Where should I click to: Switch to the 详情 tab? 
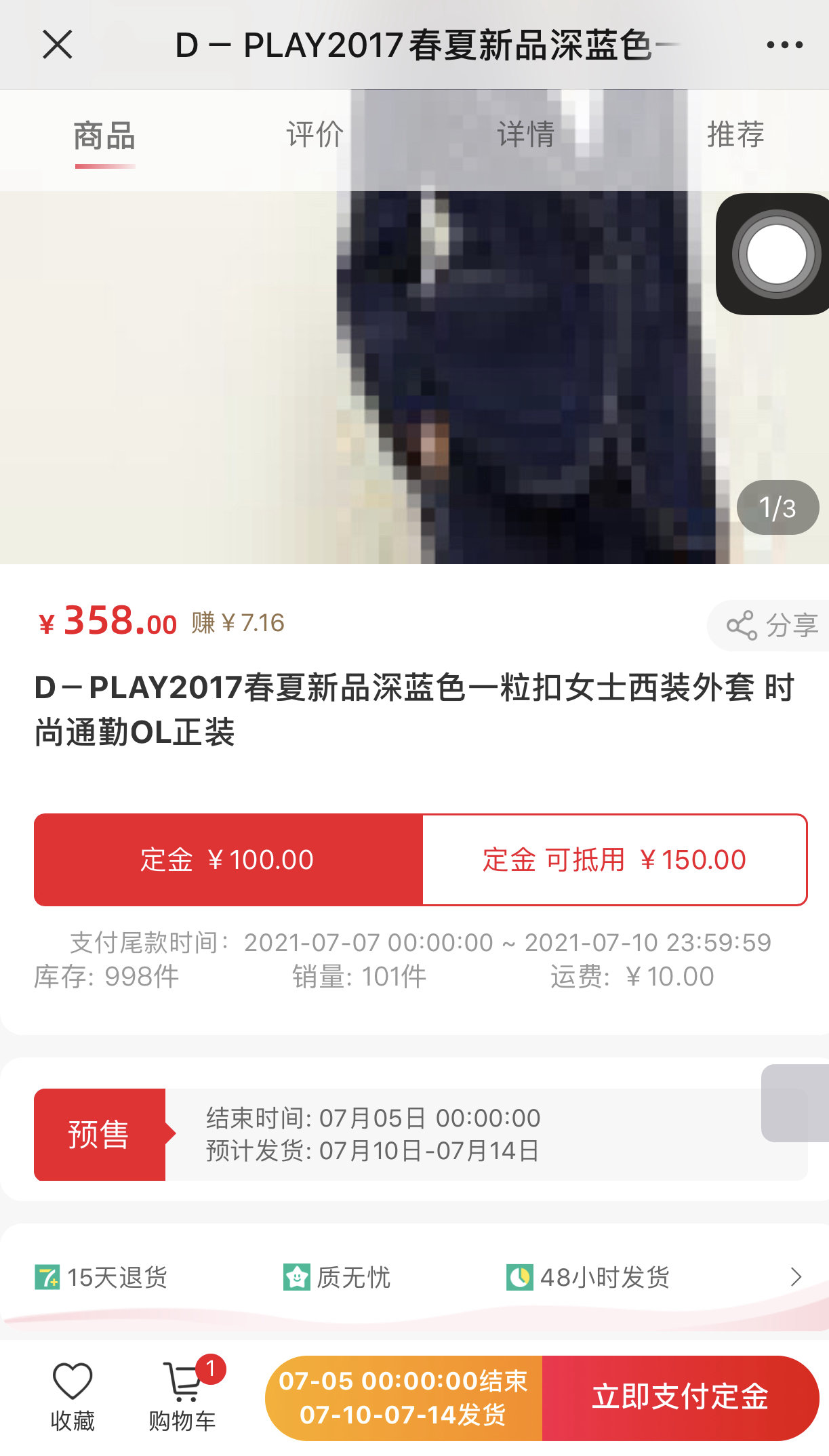point(525,134)
